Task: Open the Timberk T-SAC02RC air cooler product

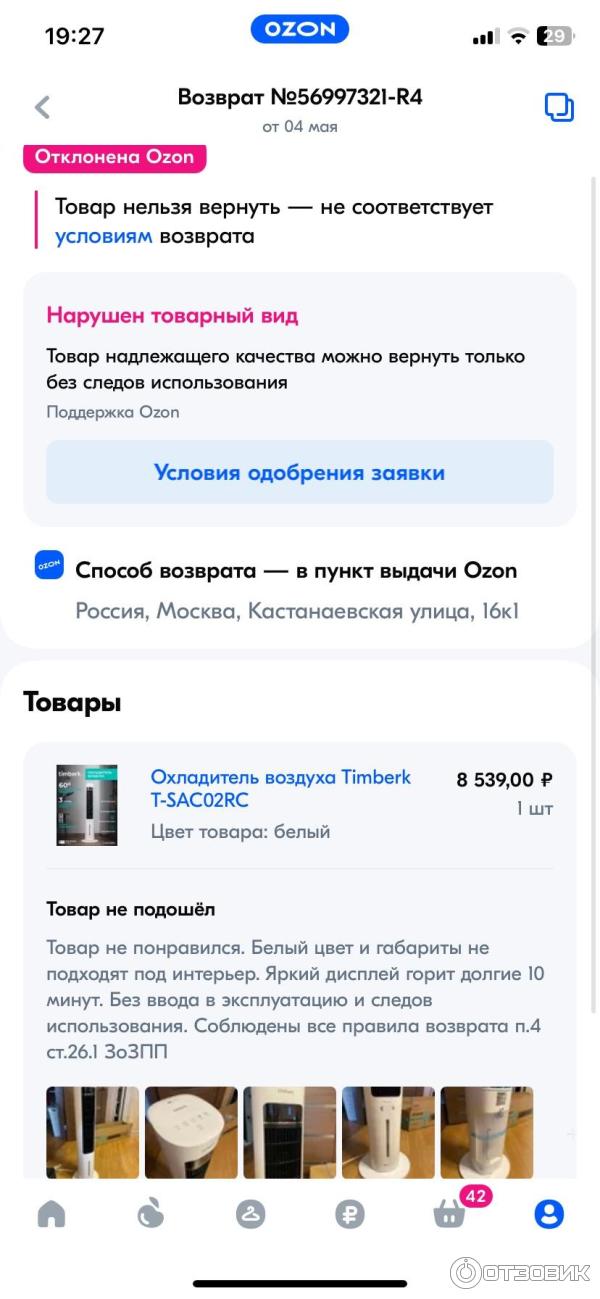Action: click(x=280, y=788)
